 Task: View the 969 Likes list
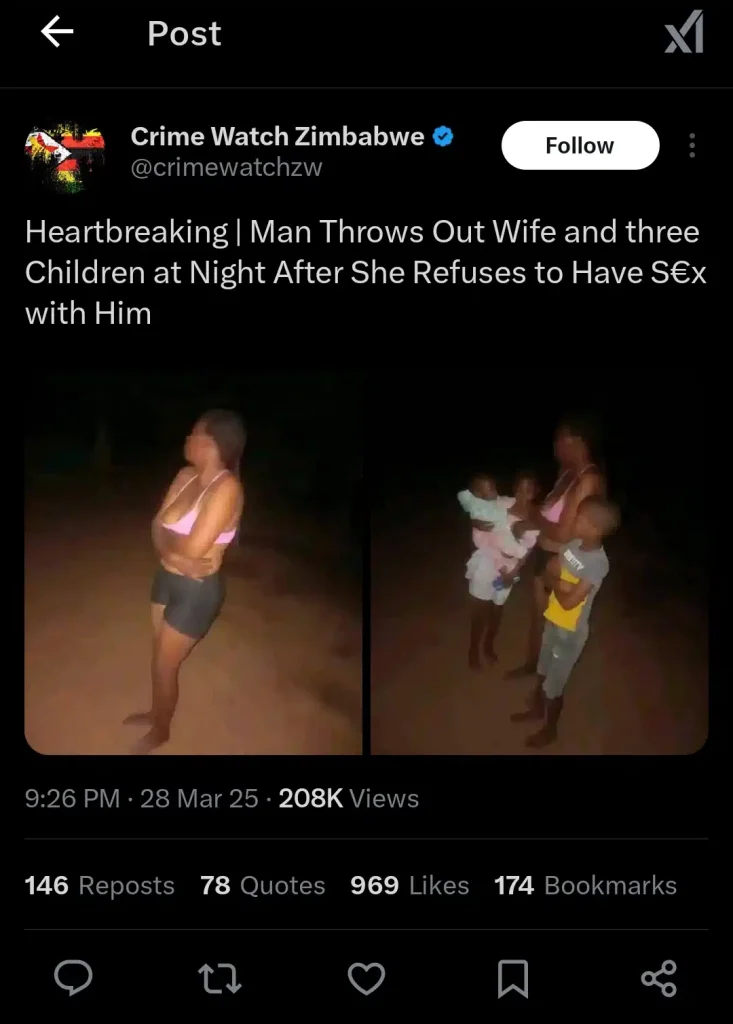pyautogui.click(x=409, y=886)
